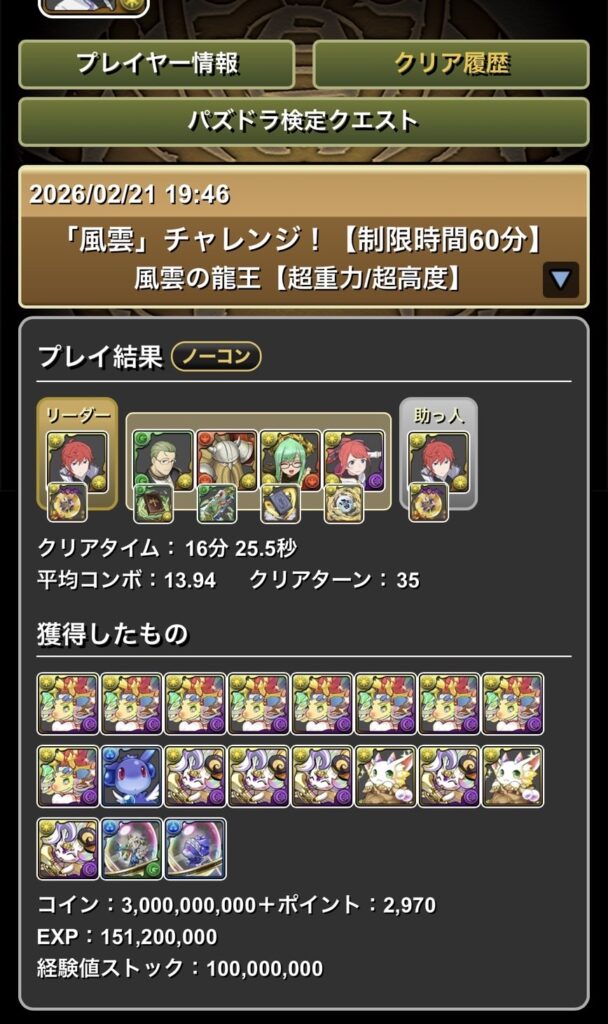The height and width of the screenshot is (1024, 608).
Task: Tap the leader monster icon
Action: [77, 459]
